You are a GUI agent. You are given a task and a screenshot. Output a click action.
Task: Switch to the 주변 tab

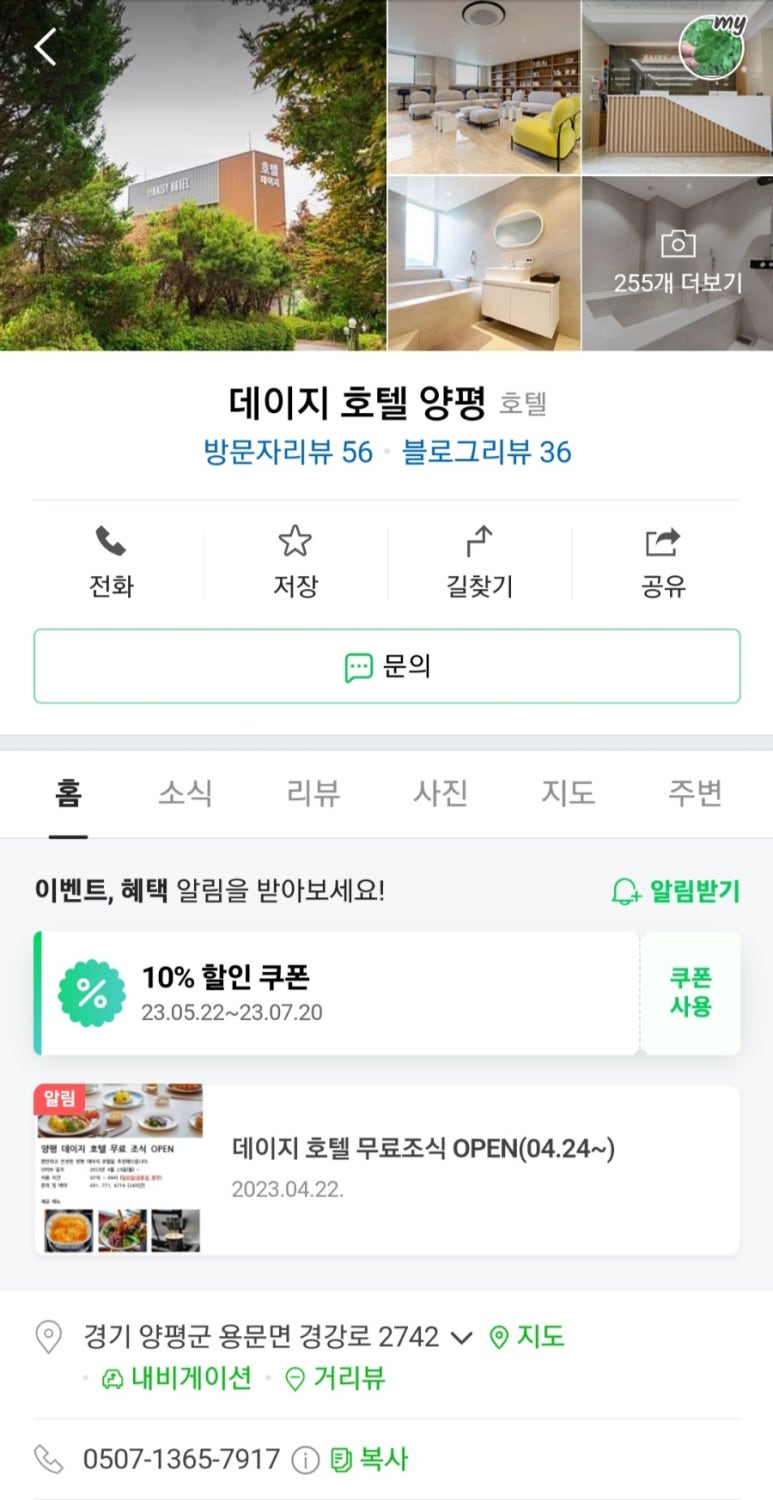pos(695,794)
